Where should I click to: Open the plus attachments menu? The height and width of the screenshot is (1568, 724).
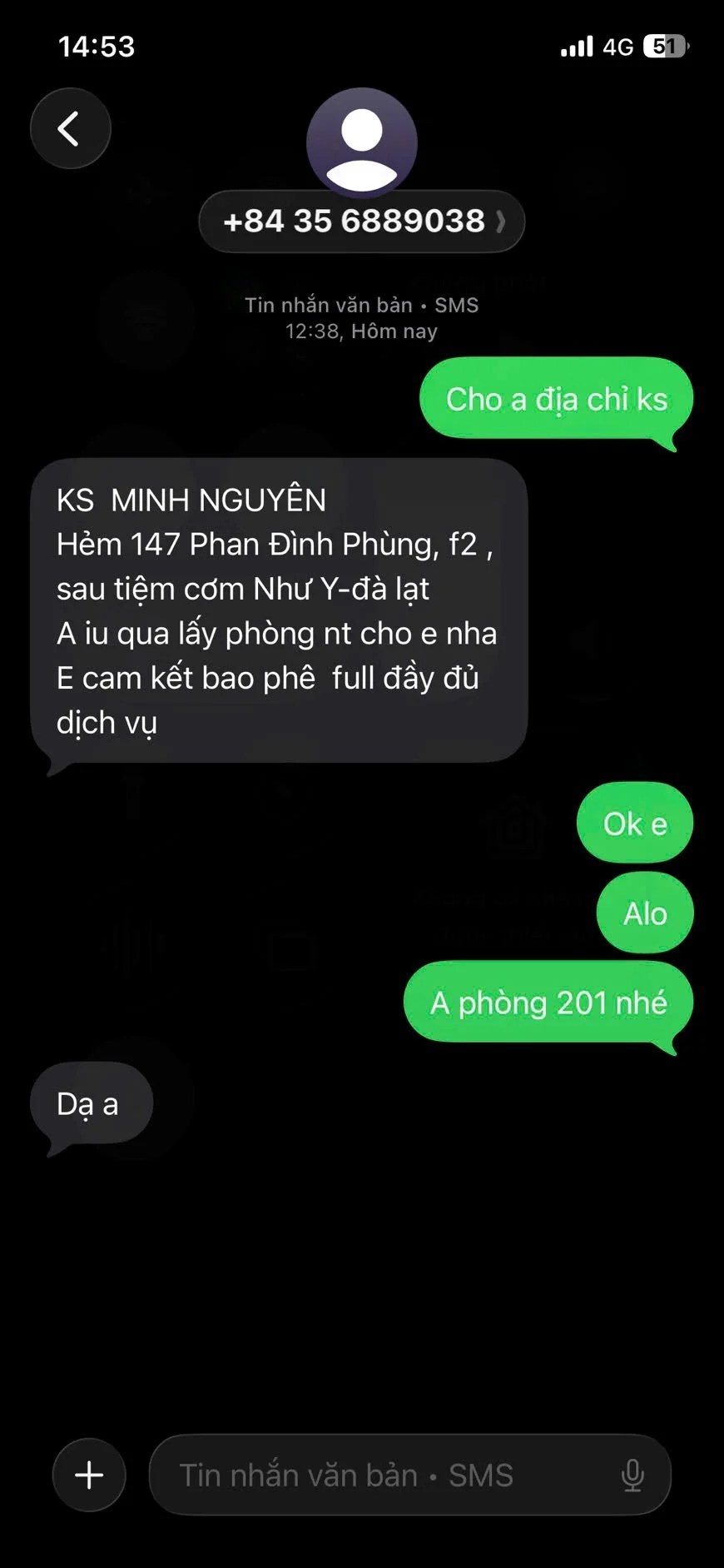point(89,1475)
